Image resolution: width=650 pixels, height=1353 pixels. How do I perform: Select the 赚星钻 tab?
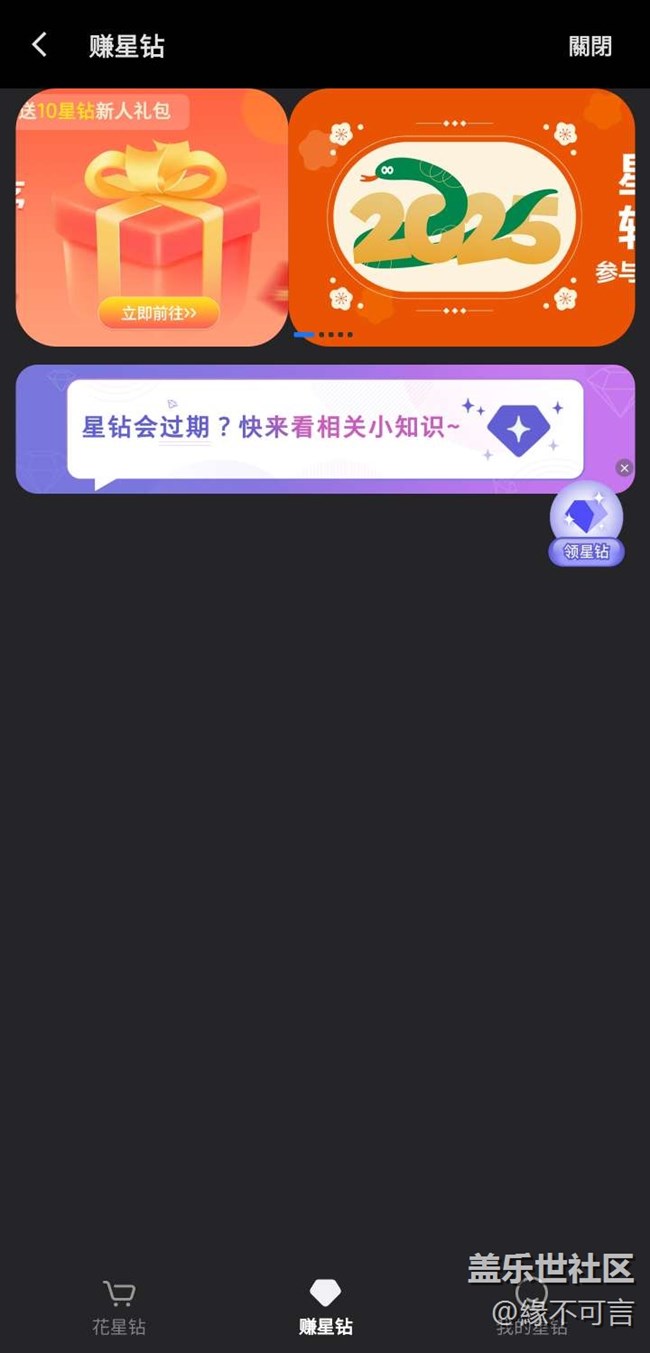(325, 1307)
